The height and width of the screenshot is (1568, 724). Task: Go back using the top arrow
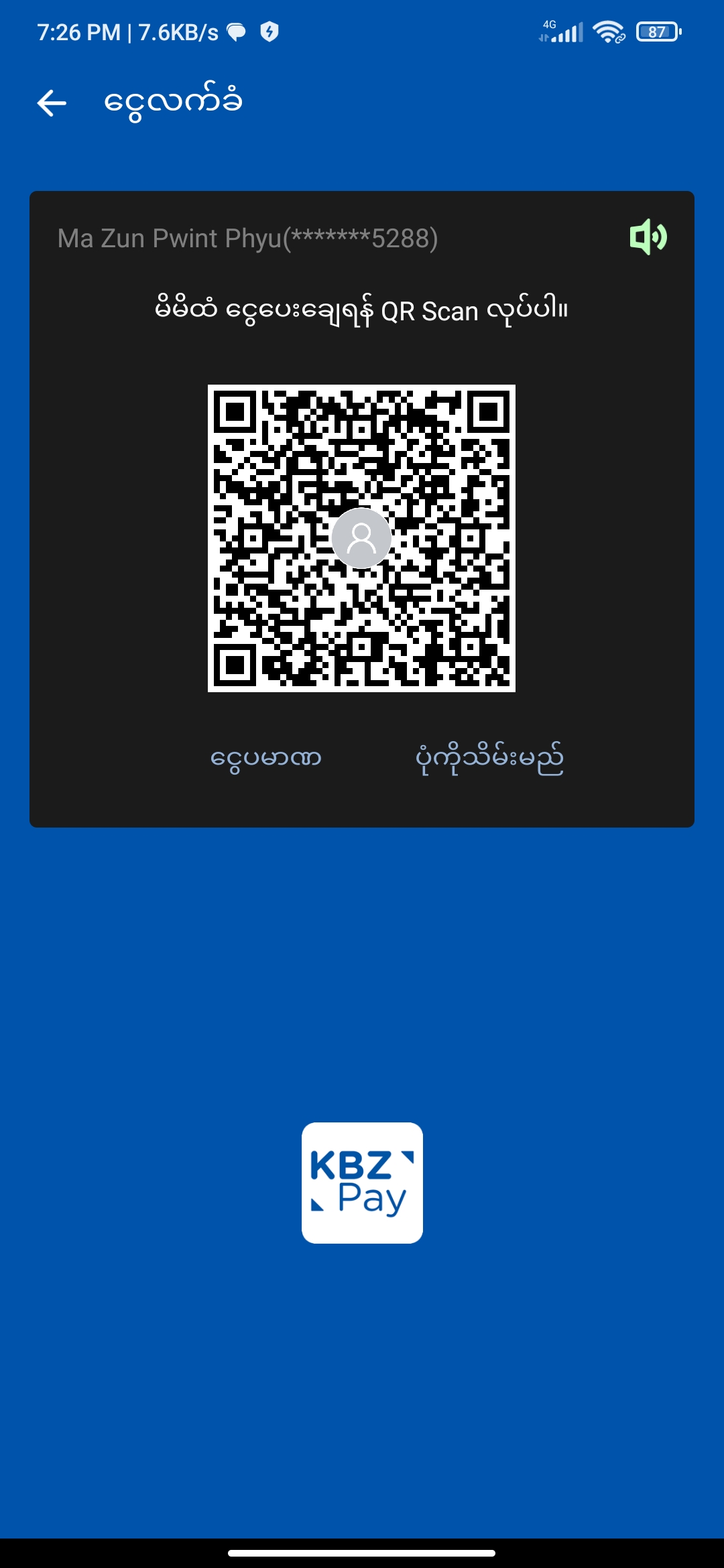(52, 103)
